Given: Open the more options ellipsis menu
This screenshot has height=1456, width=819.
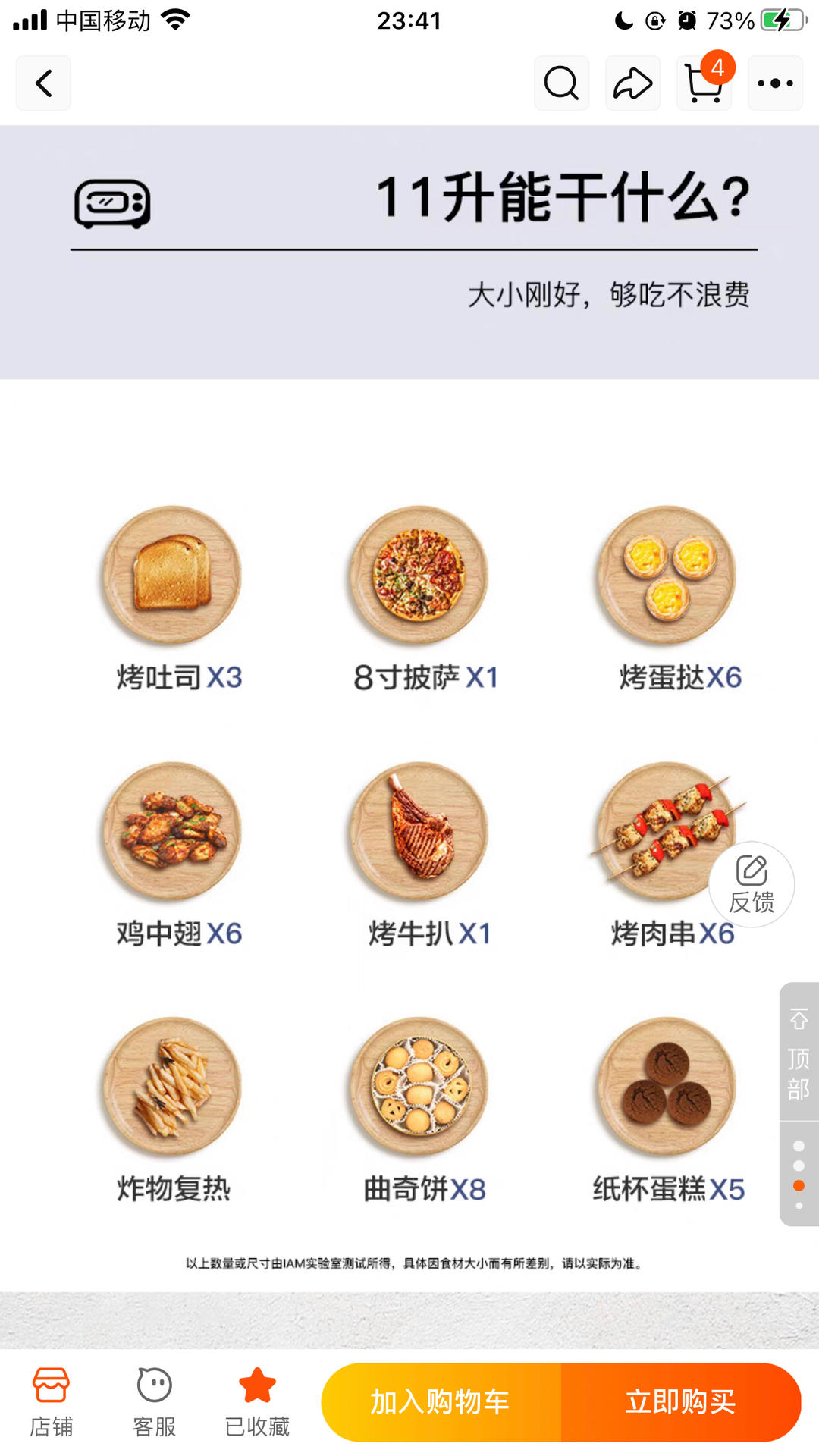Looking at the screenshot, I should coord(775,83).
